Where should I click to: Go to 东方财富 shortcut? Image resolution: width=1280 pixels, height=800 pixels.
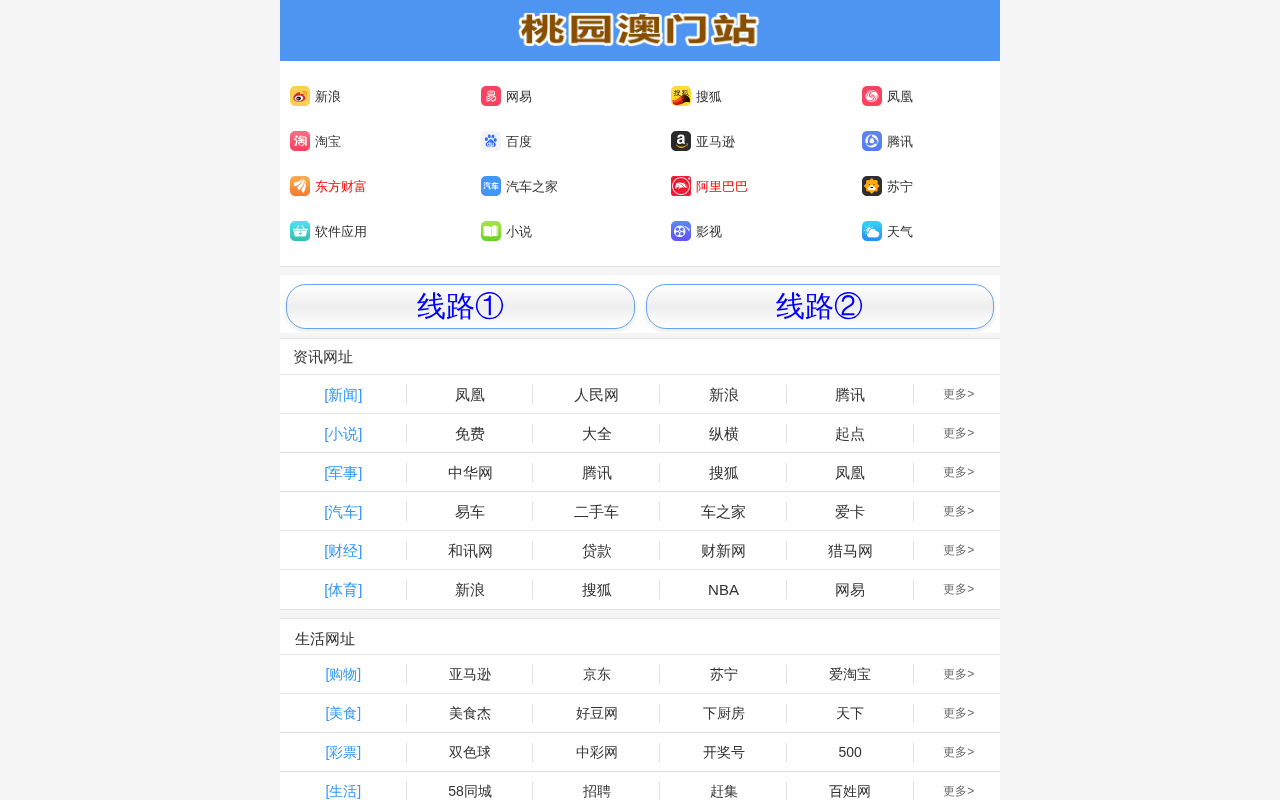tap(329, 186)
